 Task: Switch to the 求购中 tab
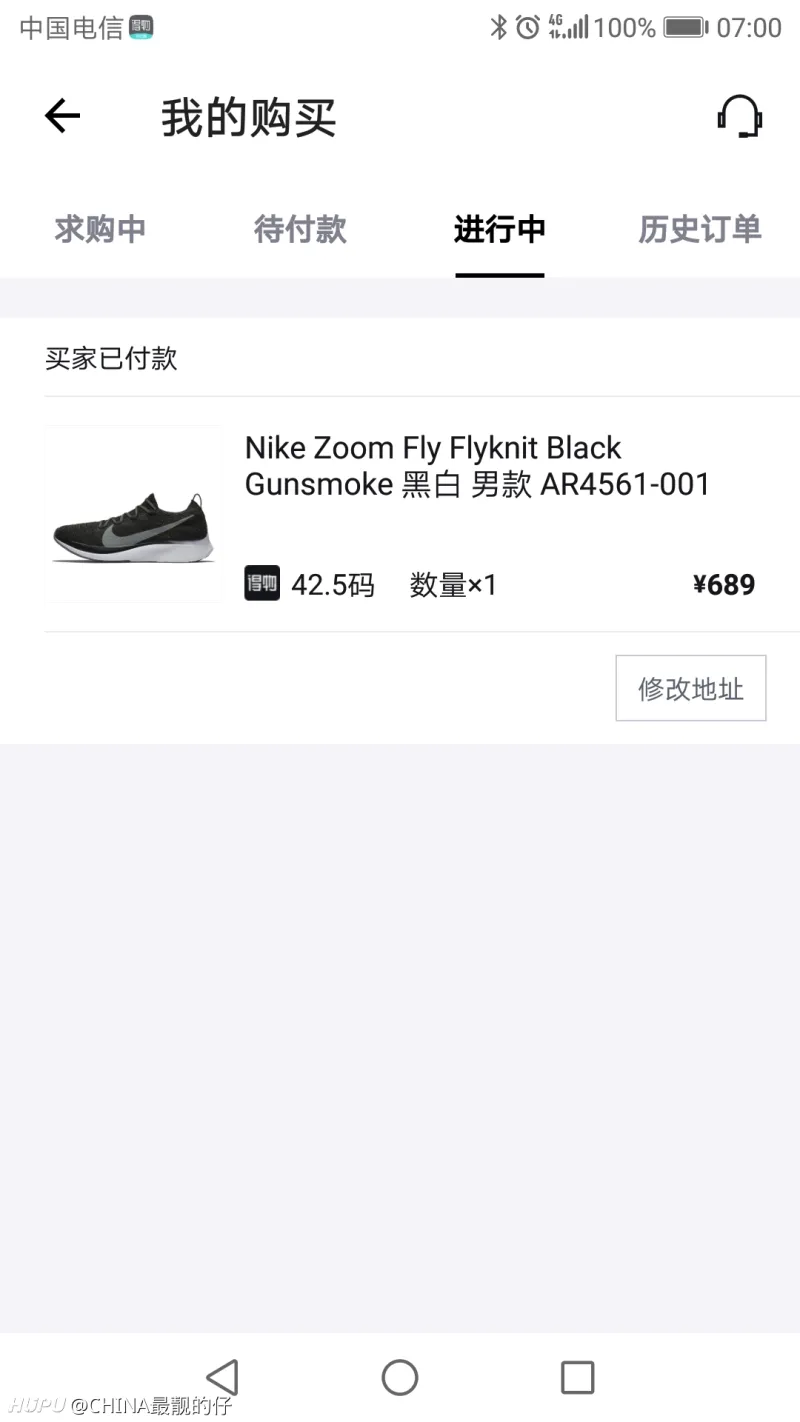click(x=100, y=229)
